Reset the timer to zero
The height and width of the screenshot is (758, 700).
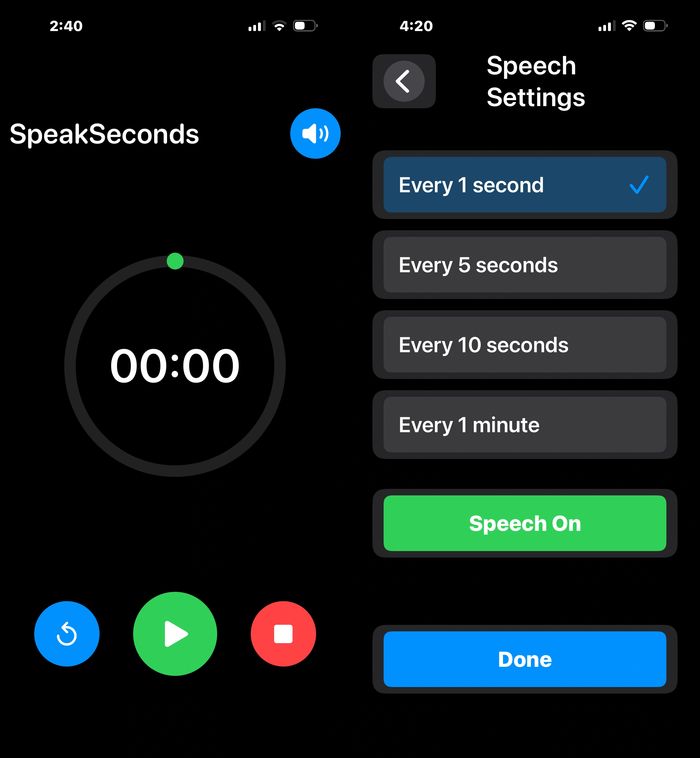click(x=67, y=634)
